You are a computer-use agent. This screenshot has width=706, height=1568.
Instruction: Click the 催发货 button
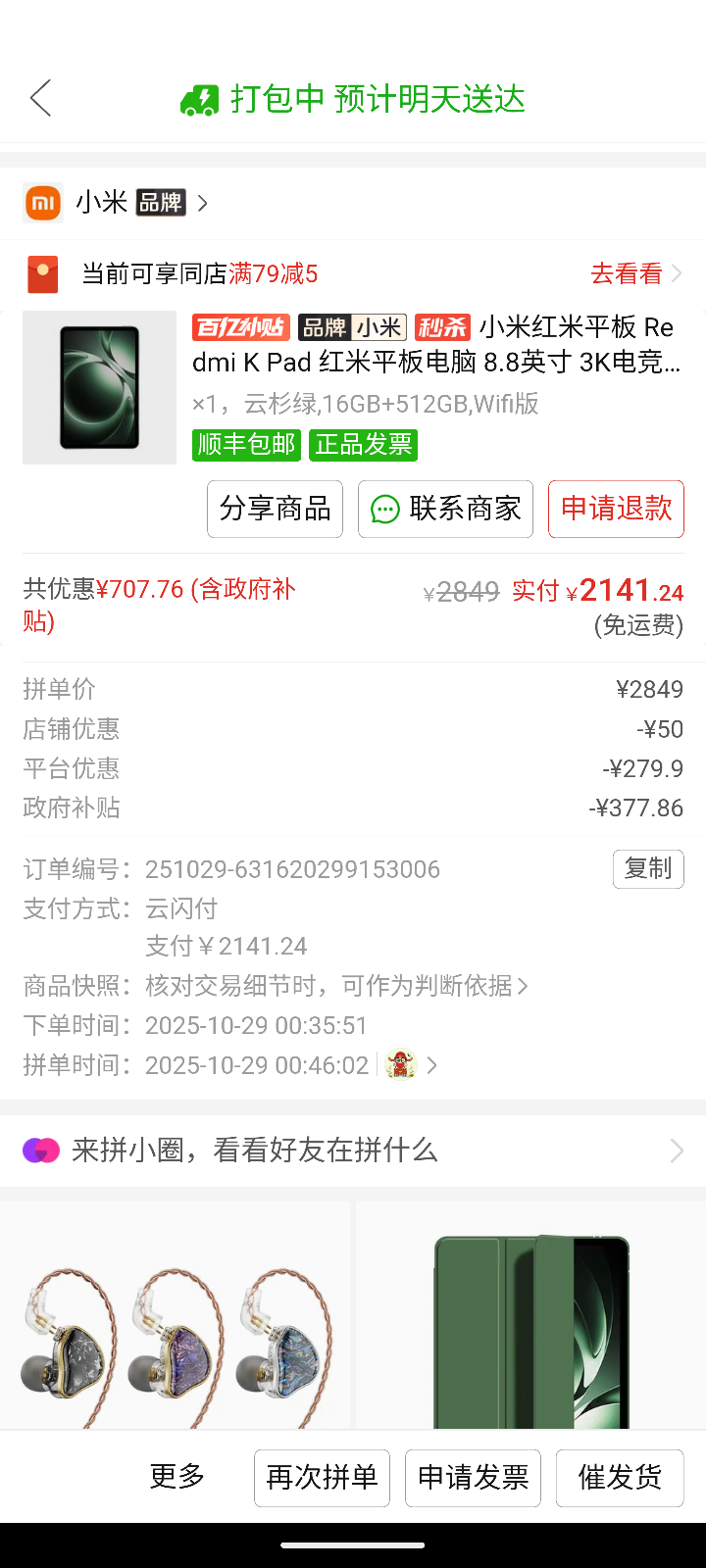coord(620,1478)
